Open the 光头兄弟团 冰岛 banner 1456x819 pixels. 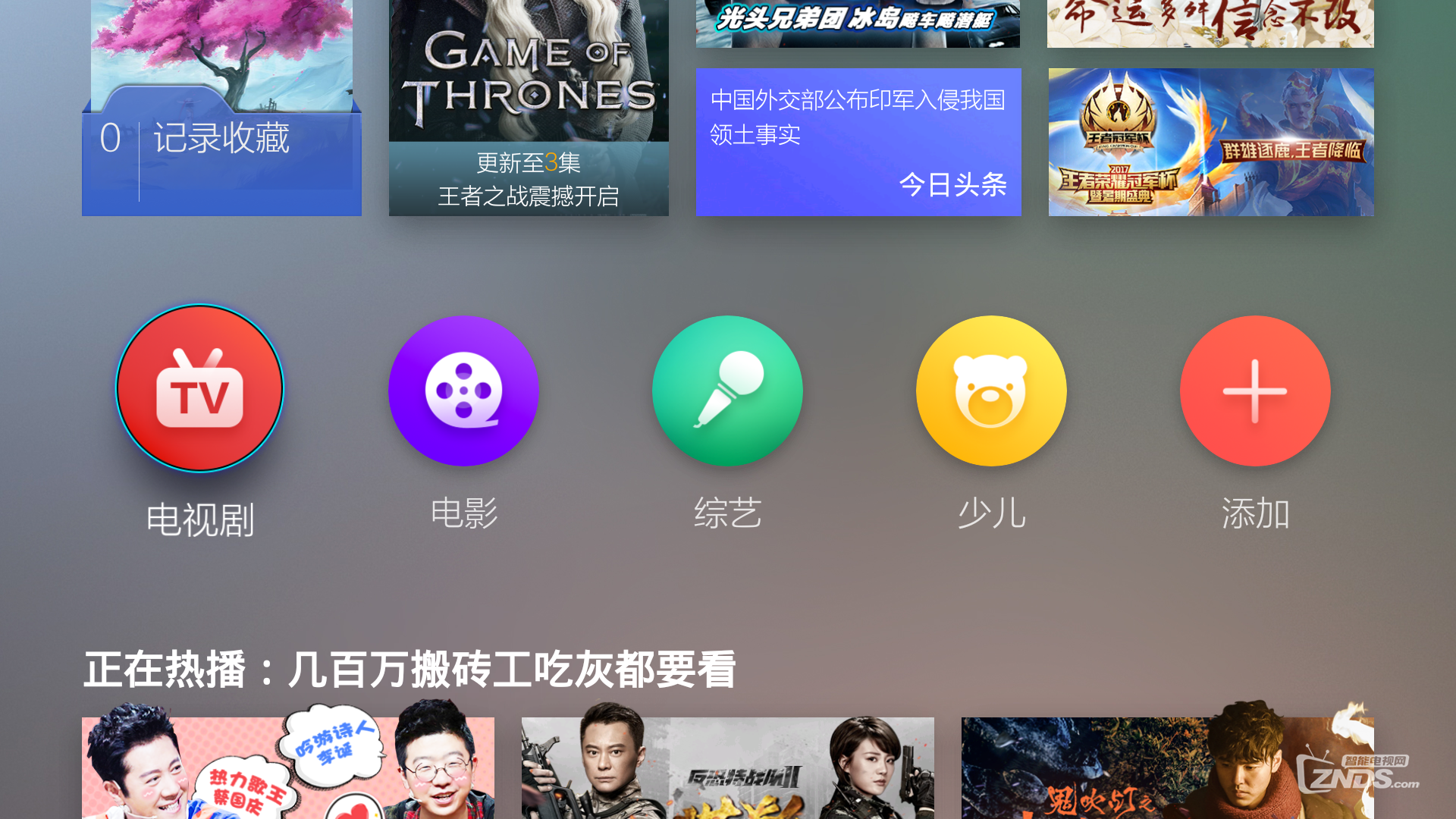pyautogui.click(x=858, y=21)
